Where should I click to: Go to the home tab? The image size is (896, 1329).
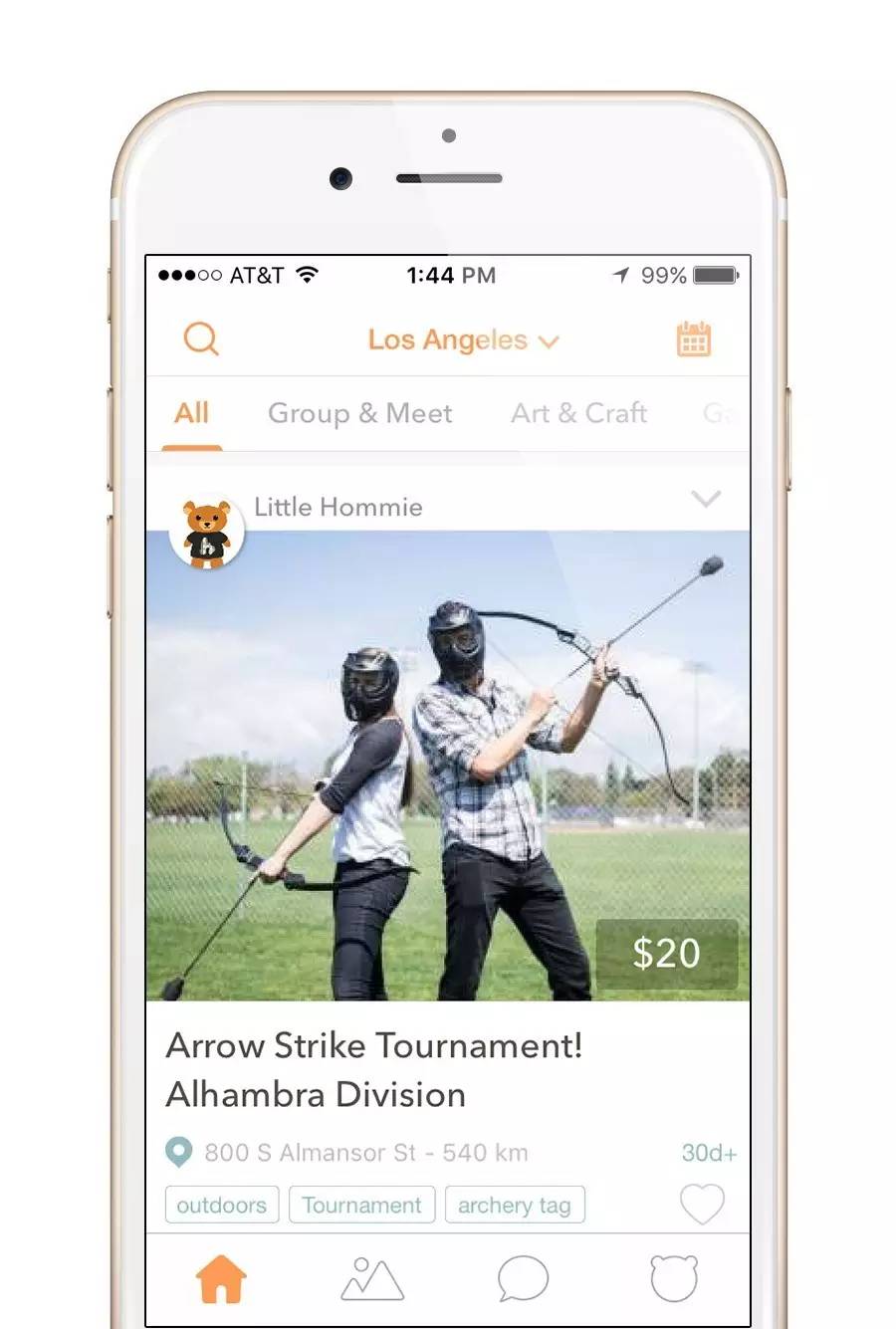click(221, 1279)
